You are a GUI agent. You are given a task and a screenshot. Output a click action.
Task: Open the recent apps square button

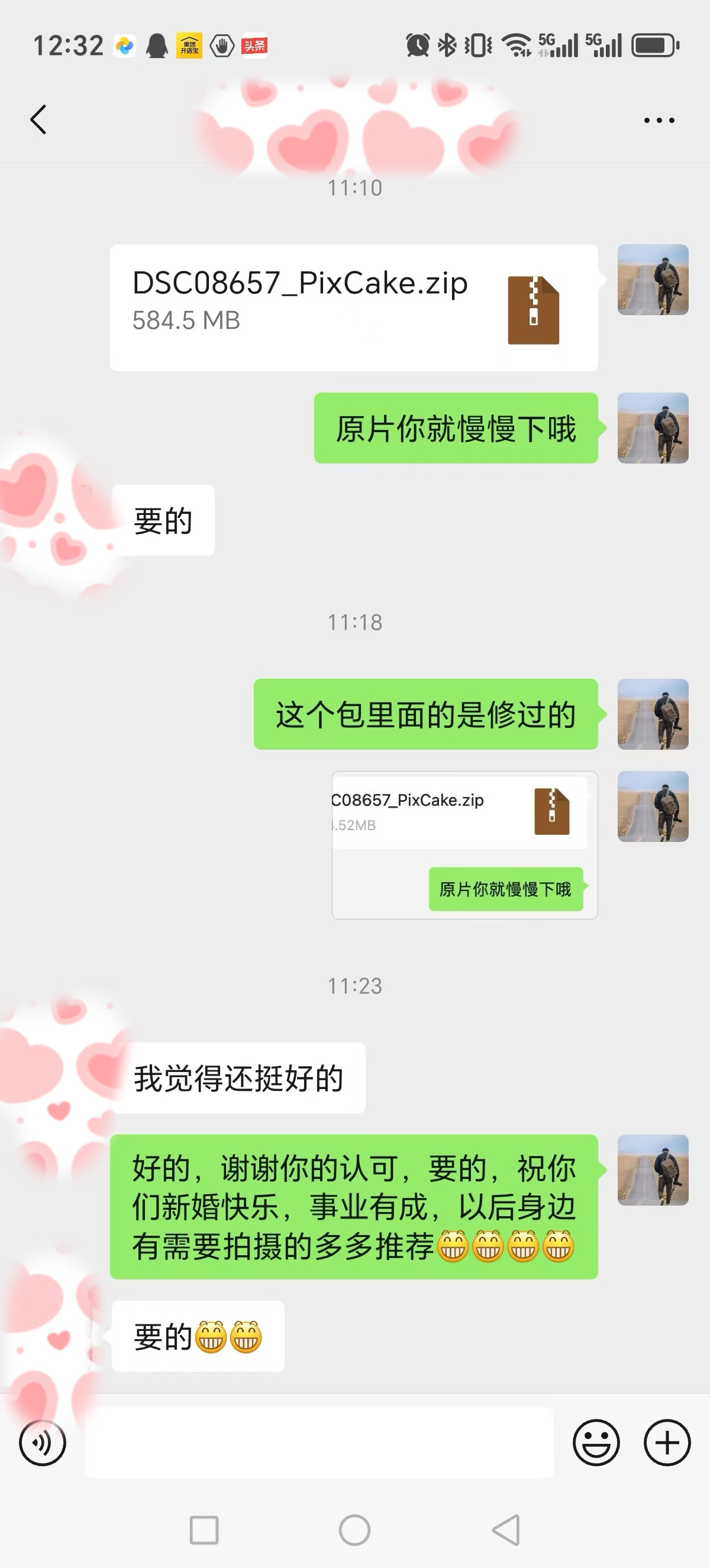click(x=204, y=1530)
